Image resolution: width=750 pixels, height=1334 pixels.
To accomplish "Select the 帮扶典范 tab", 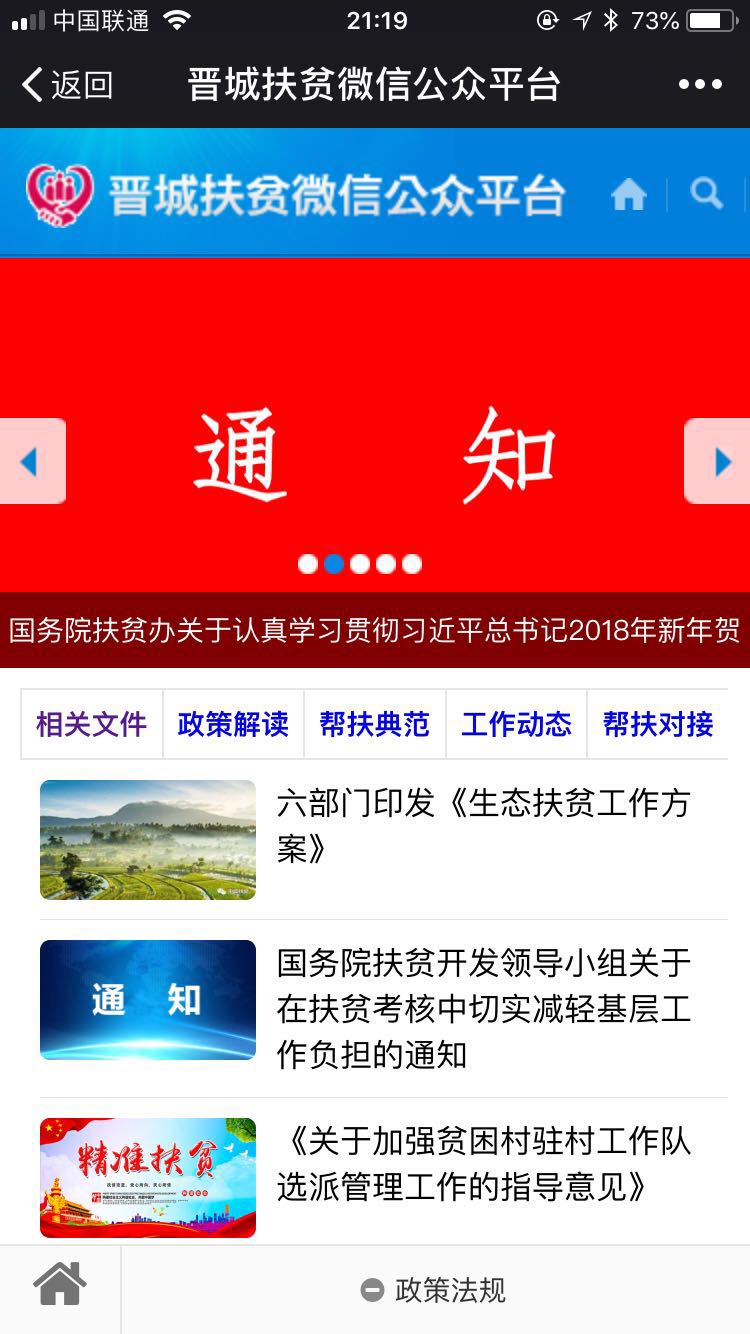I will point(375,724).
